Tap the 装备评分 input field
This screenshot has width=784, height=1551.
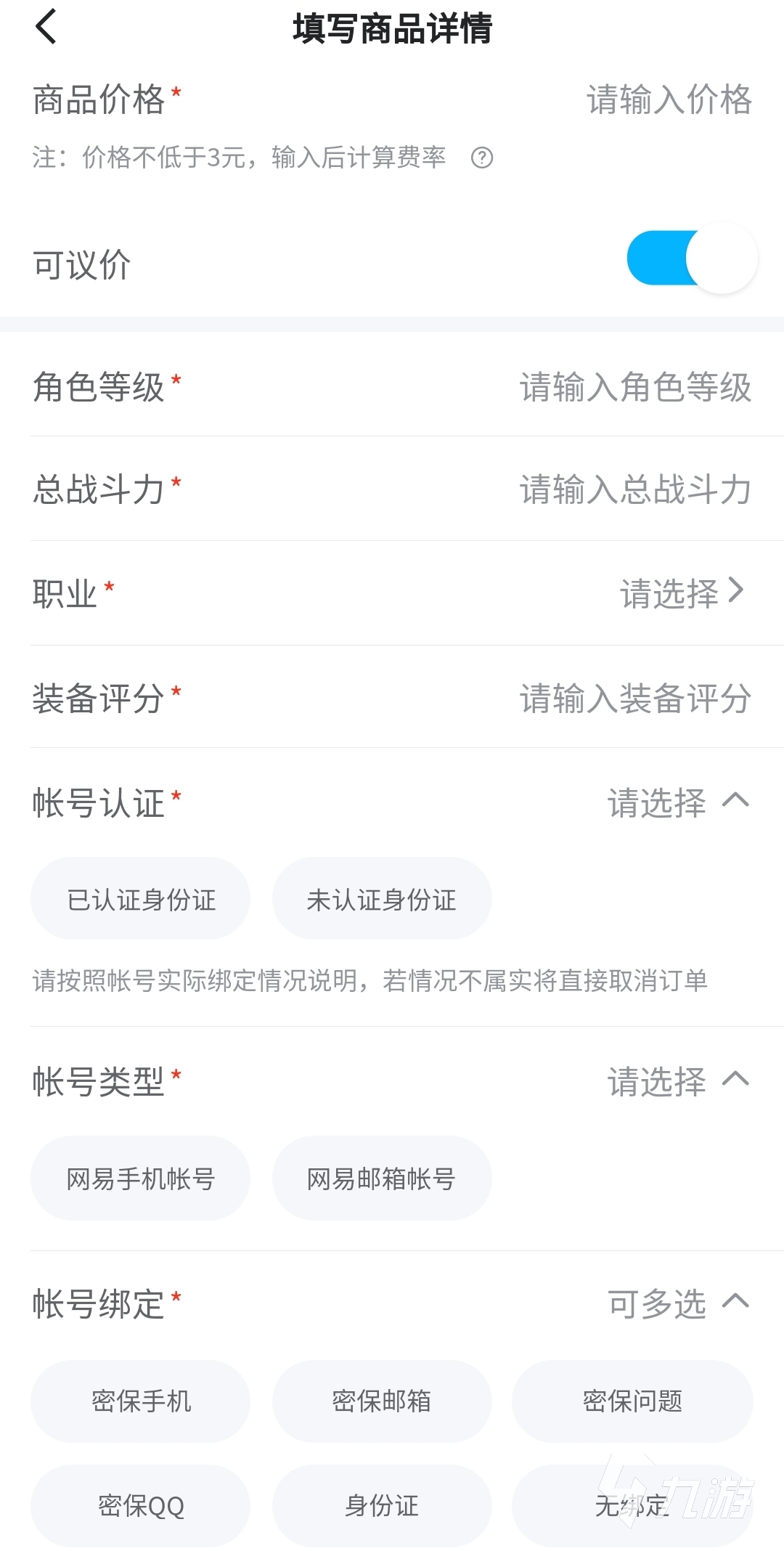[634, 699]
